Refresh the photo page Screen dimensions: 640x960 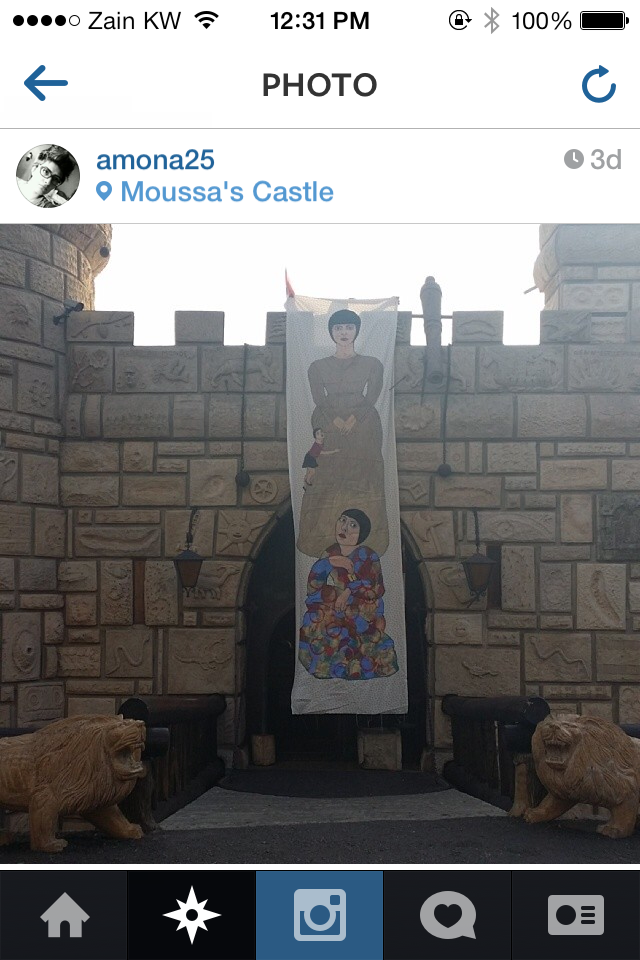coord(598,85)
